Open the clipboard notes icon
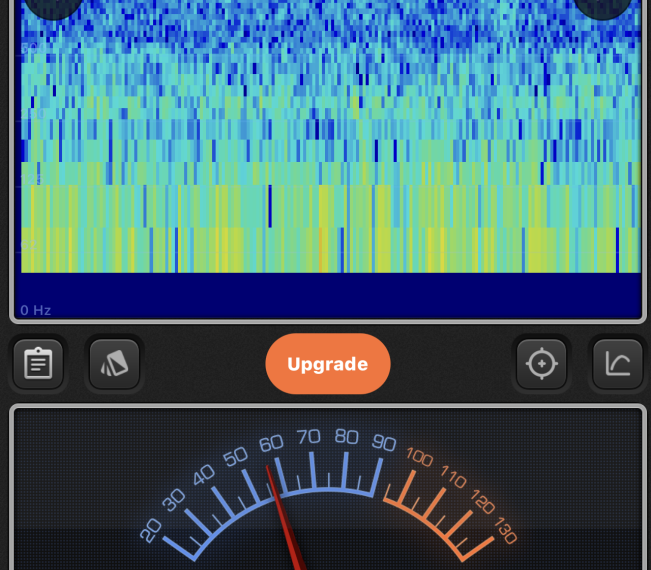Image resolution: width=651 pixels, height=570 pixels. pos(38,364)
